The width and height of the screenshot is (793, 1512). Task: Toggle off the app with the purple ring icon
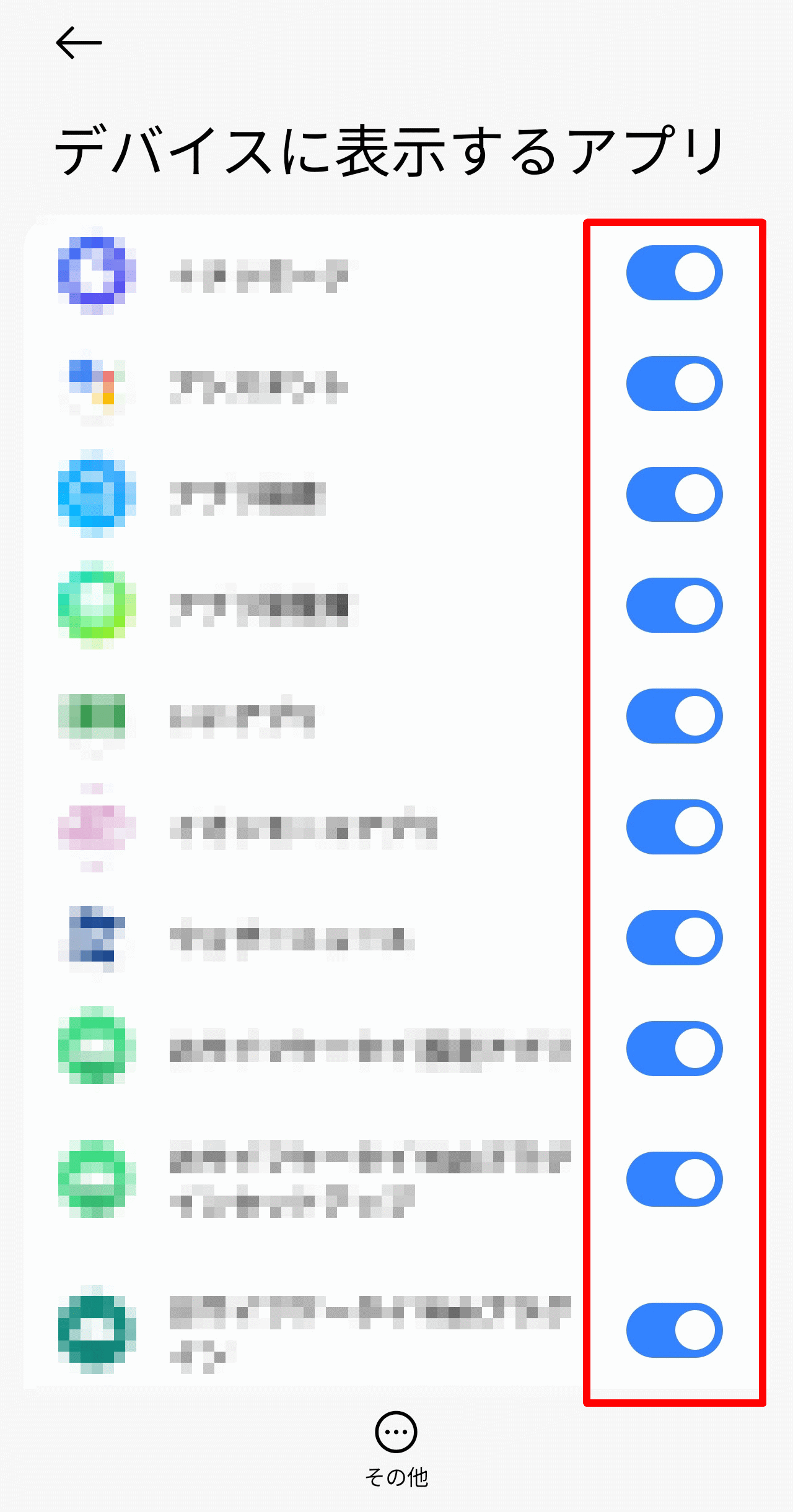pos(674,273)
